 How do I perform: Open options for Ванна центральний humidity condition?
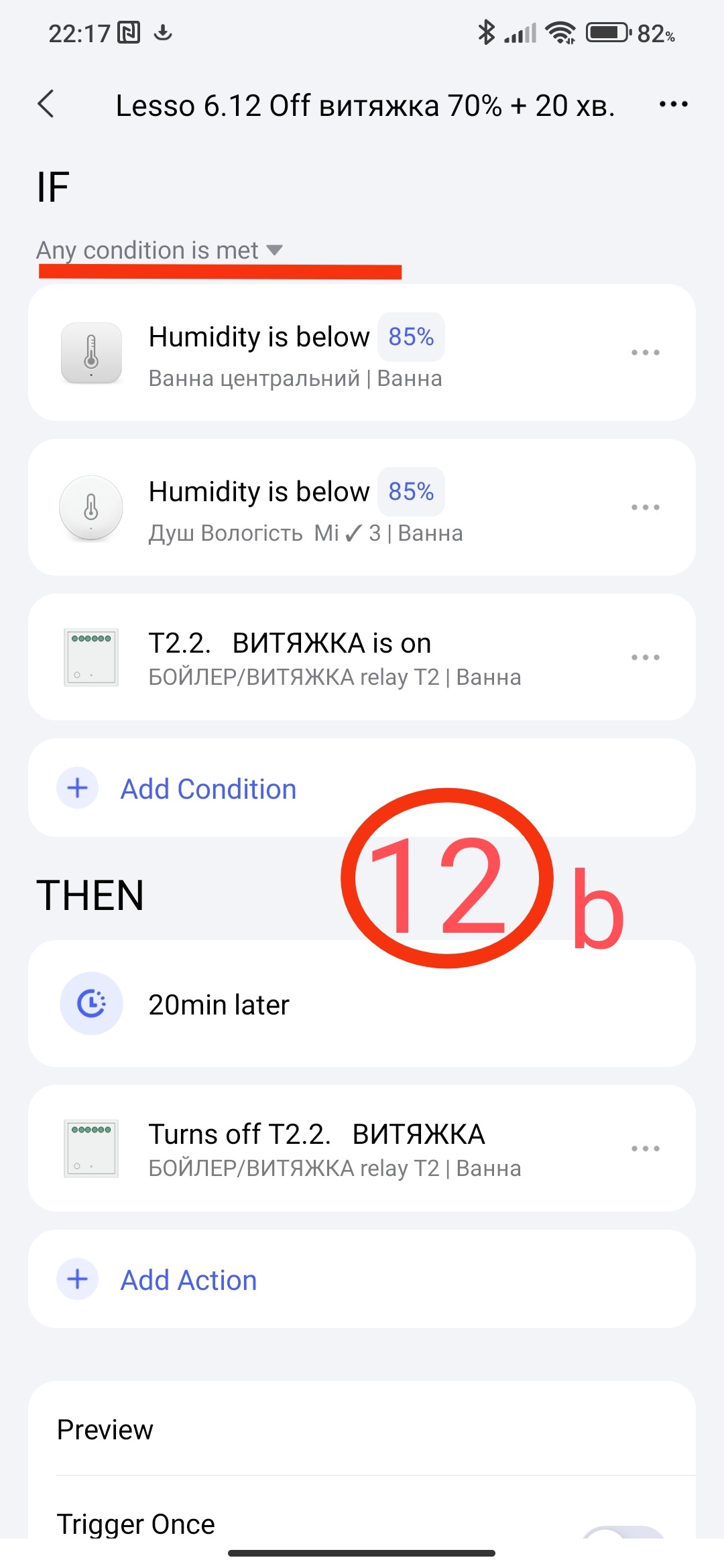point(645,352)
